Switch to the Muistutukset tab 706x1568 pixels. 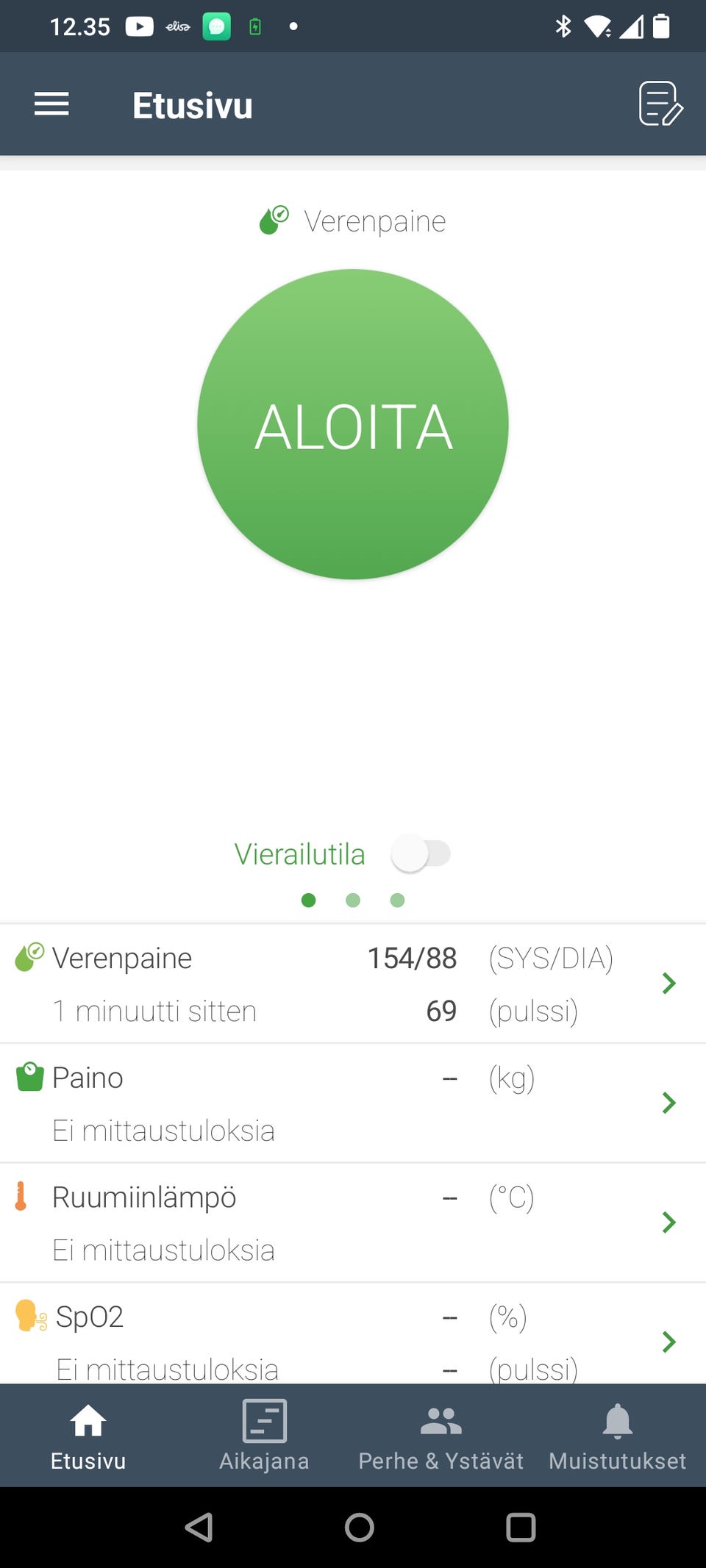(x=617, y=1435)
